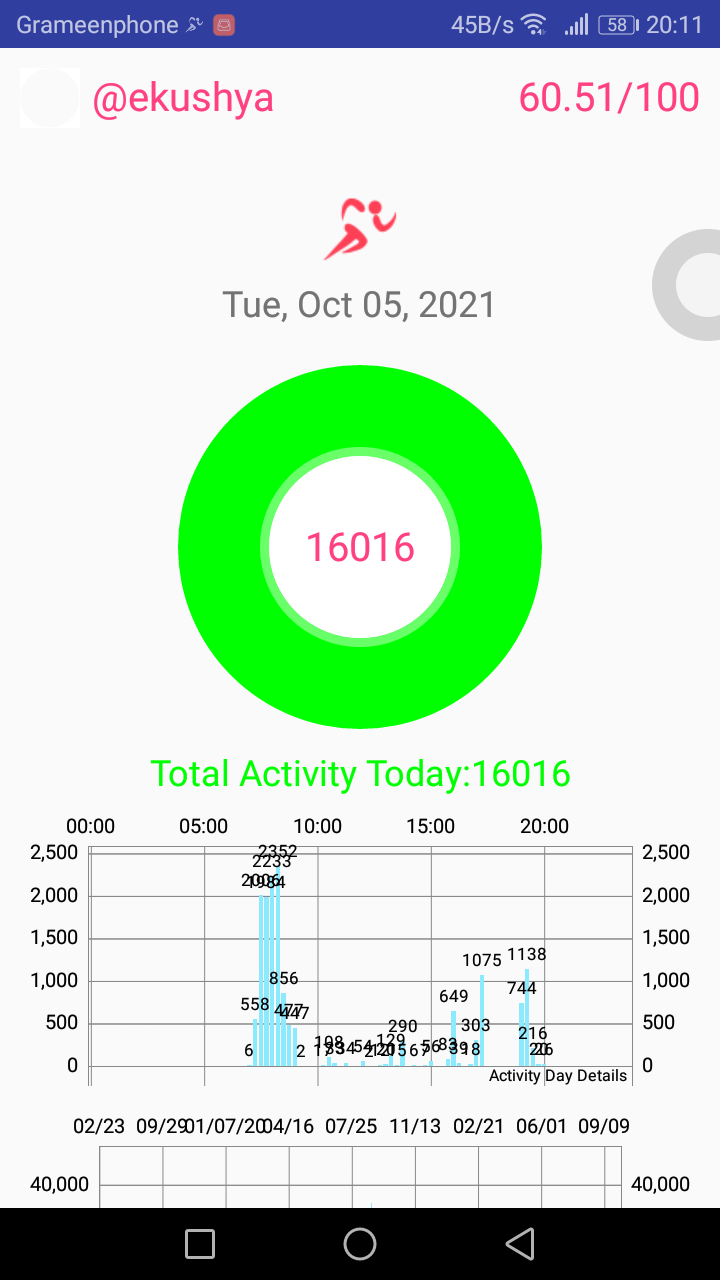Go back with the system back button
720x1280 pixels.
pos(520,1244)
